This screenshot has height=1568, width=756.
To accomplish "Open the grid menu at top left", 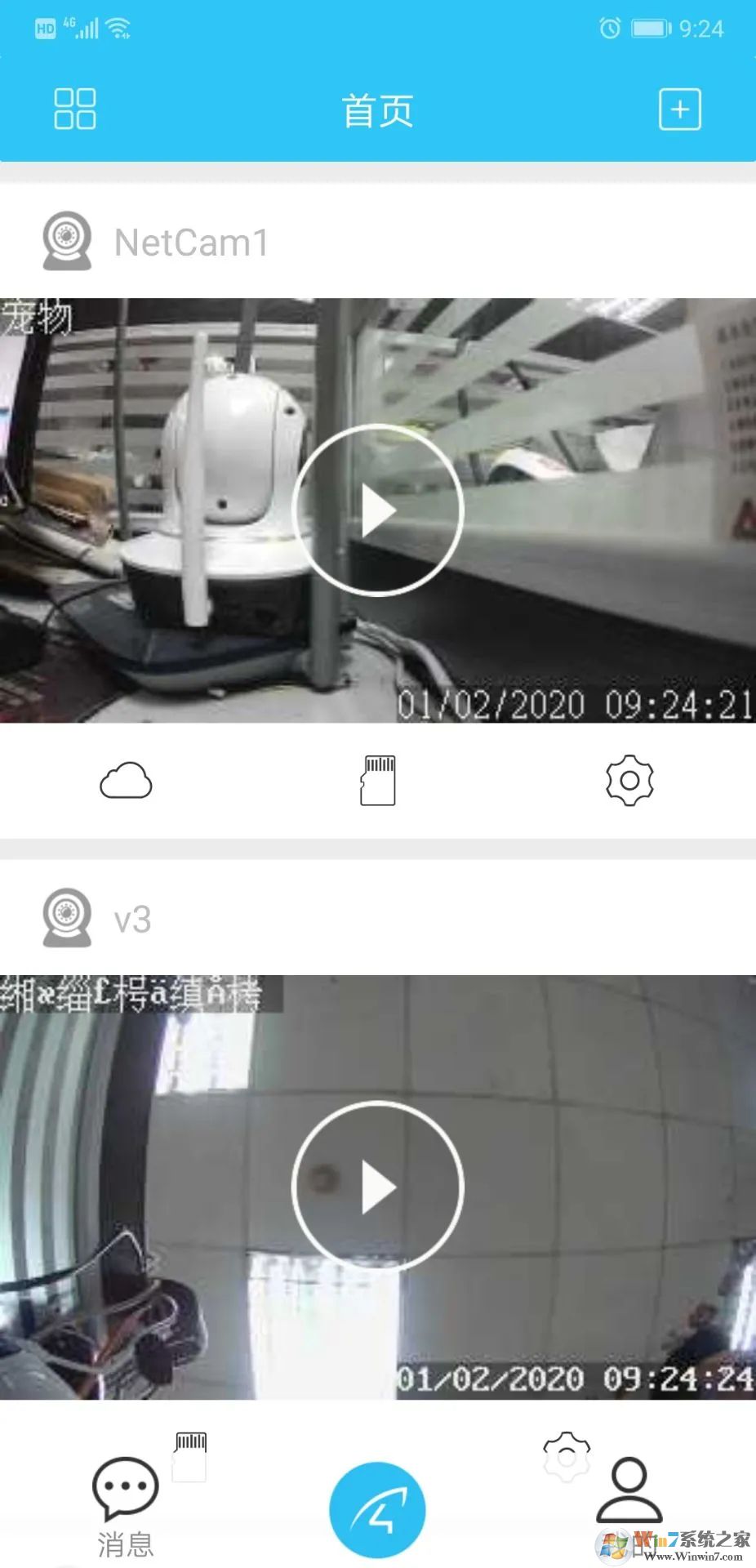I will [74, 109].
